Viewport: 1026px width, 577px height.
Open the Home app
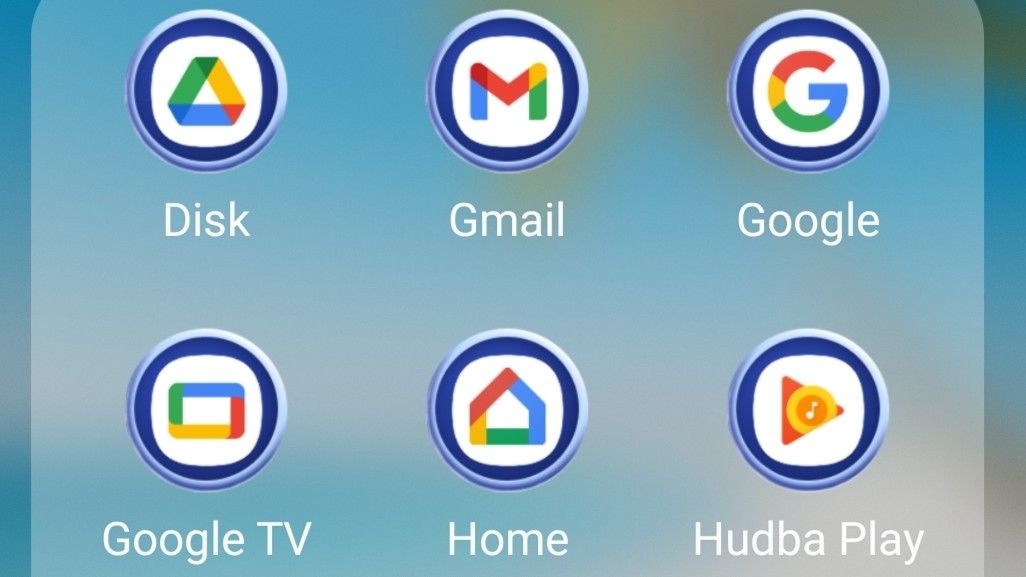(507, 410)
